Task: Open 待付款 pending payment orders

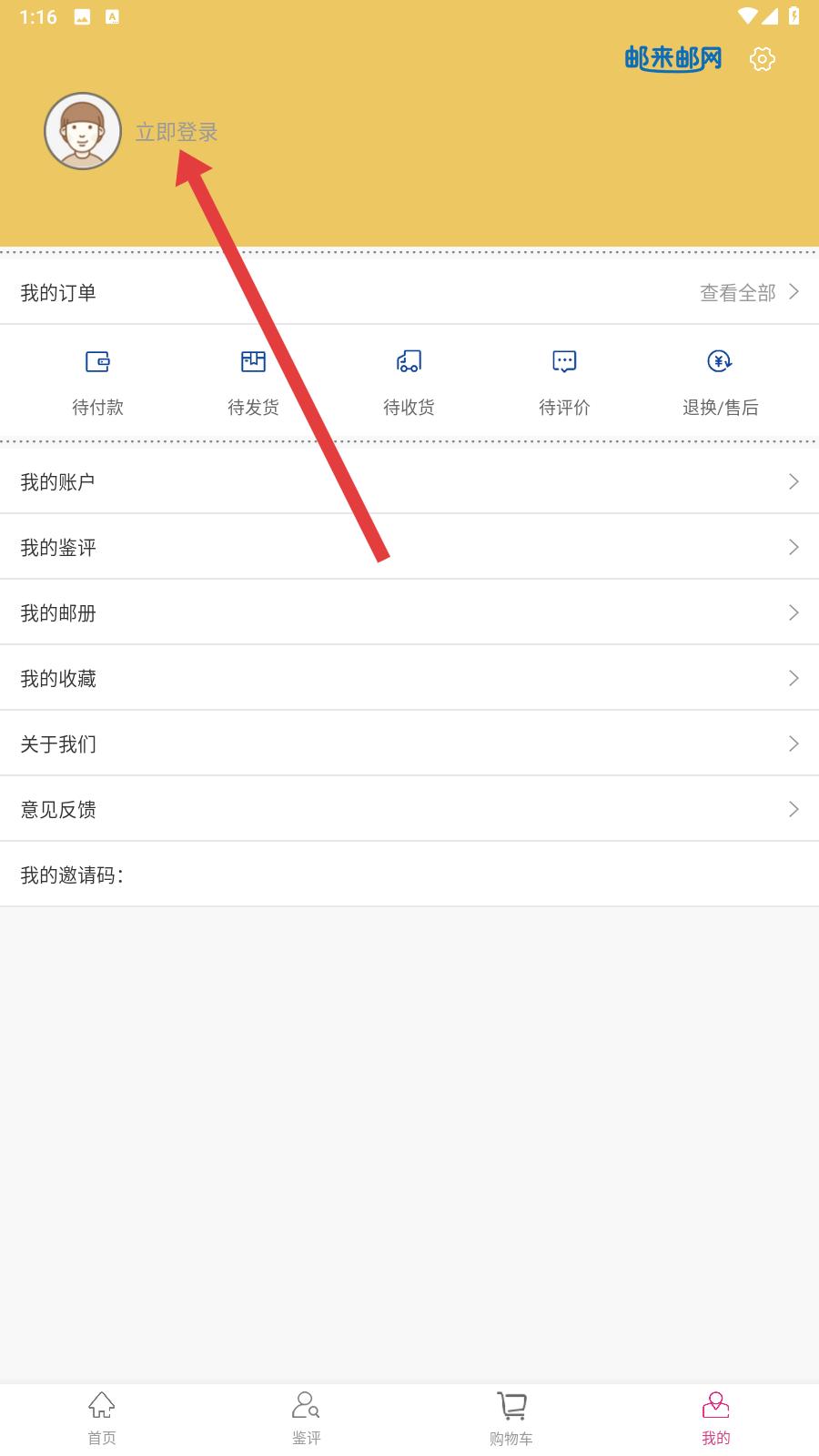Action: [97, 382]
